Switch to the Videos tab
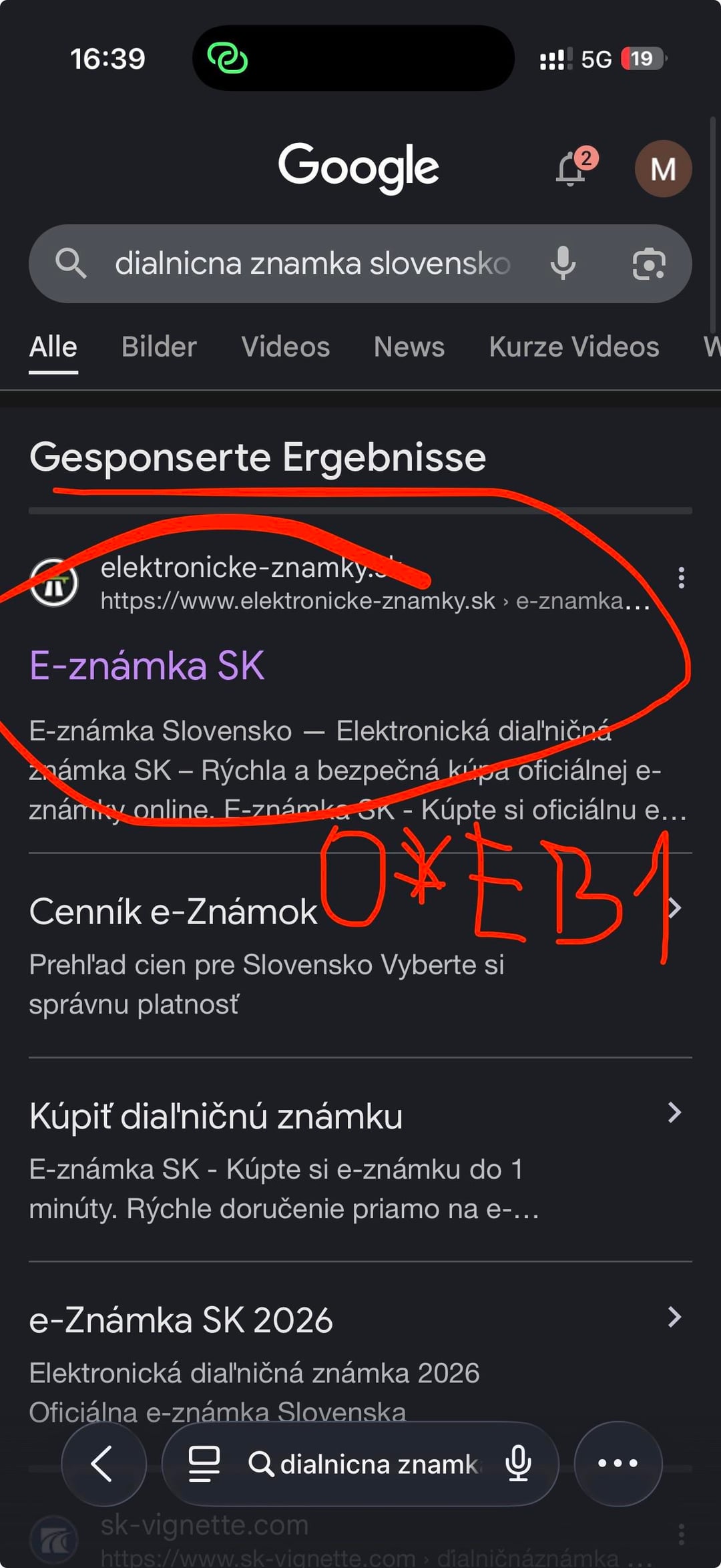 (x=285, y=347)
